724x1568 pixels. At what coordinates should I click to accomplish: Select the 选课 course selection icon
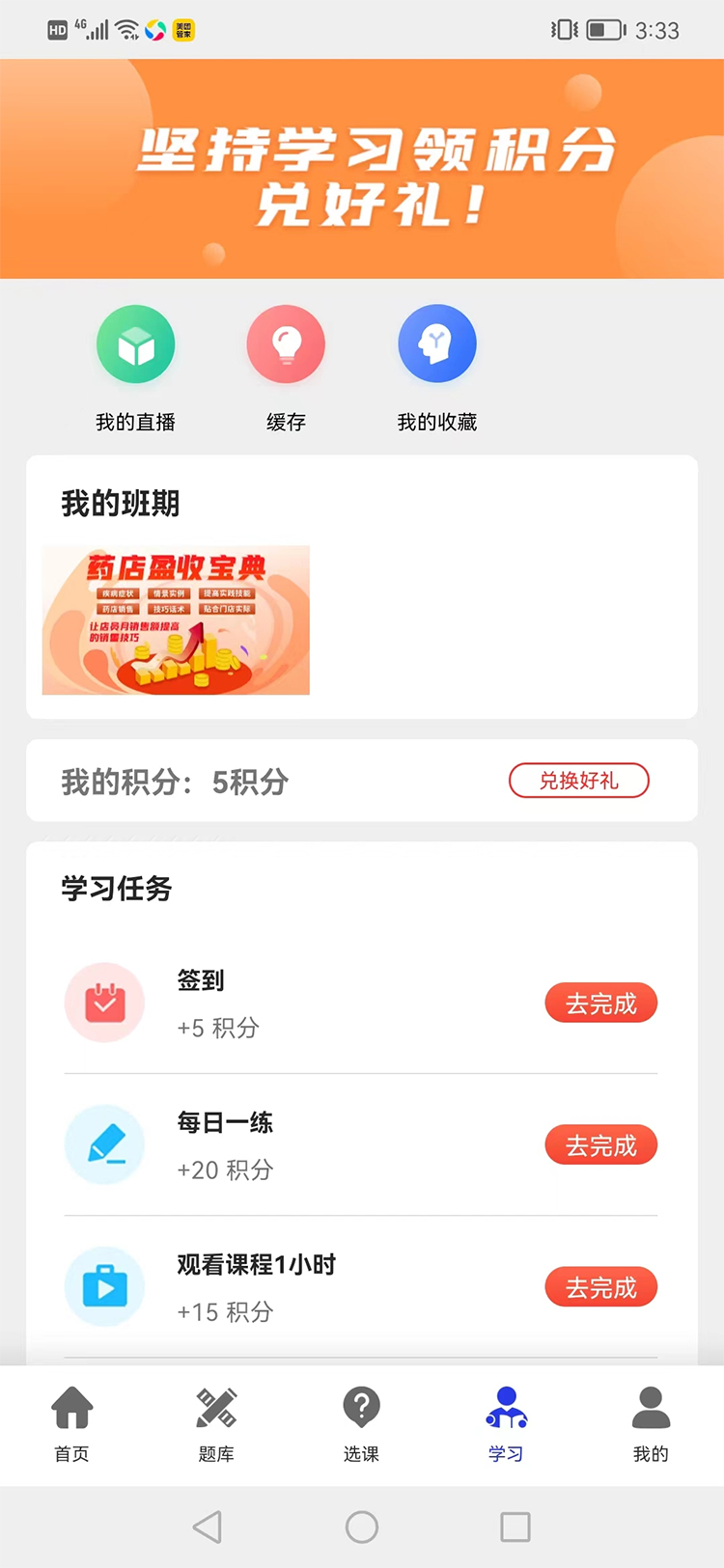click(361, 1408)
